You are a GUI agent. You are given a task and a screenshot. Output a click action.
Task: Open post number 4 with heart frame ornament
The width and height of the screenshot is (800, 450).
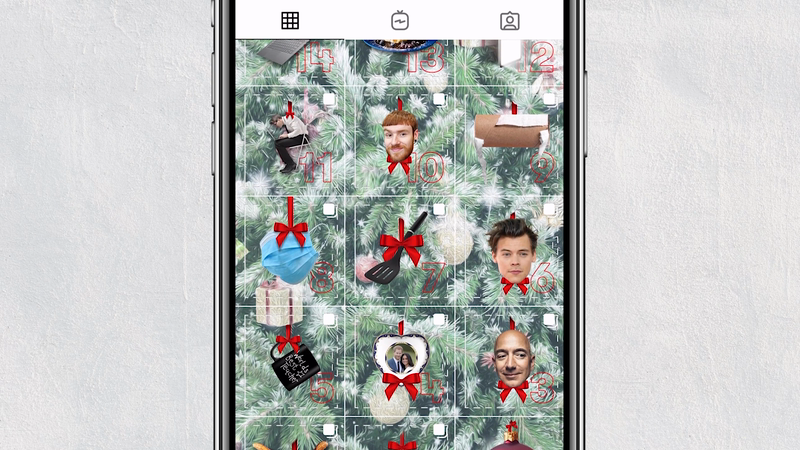[400, 362]
